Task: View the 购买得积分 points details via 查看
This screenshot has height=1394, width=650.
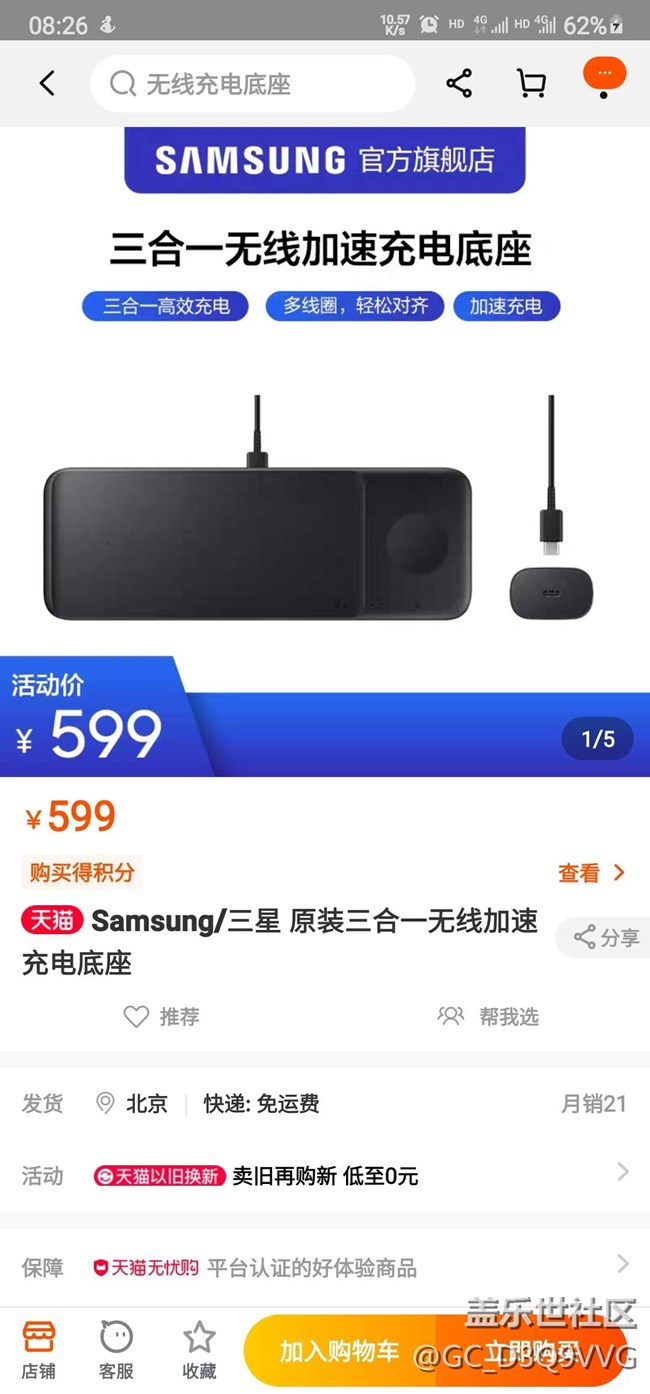Action: (x=591, y=873)
